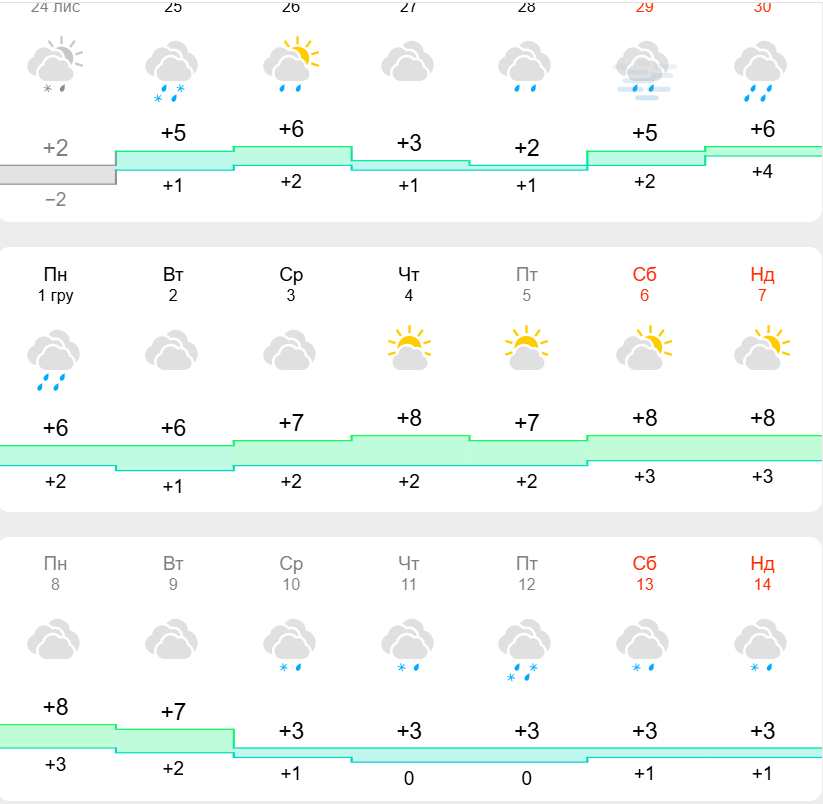Open Sunday 30 листопада weather details
Screen dimensions: 823x804
(763, 100)
